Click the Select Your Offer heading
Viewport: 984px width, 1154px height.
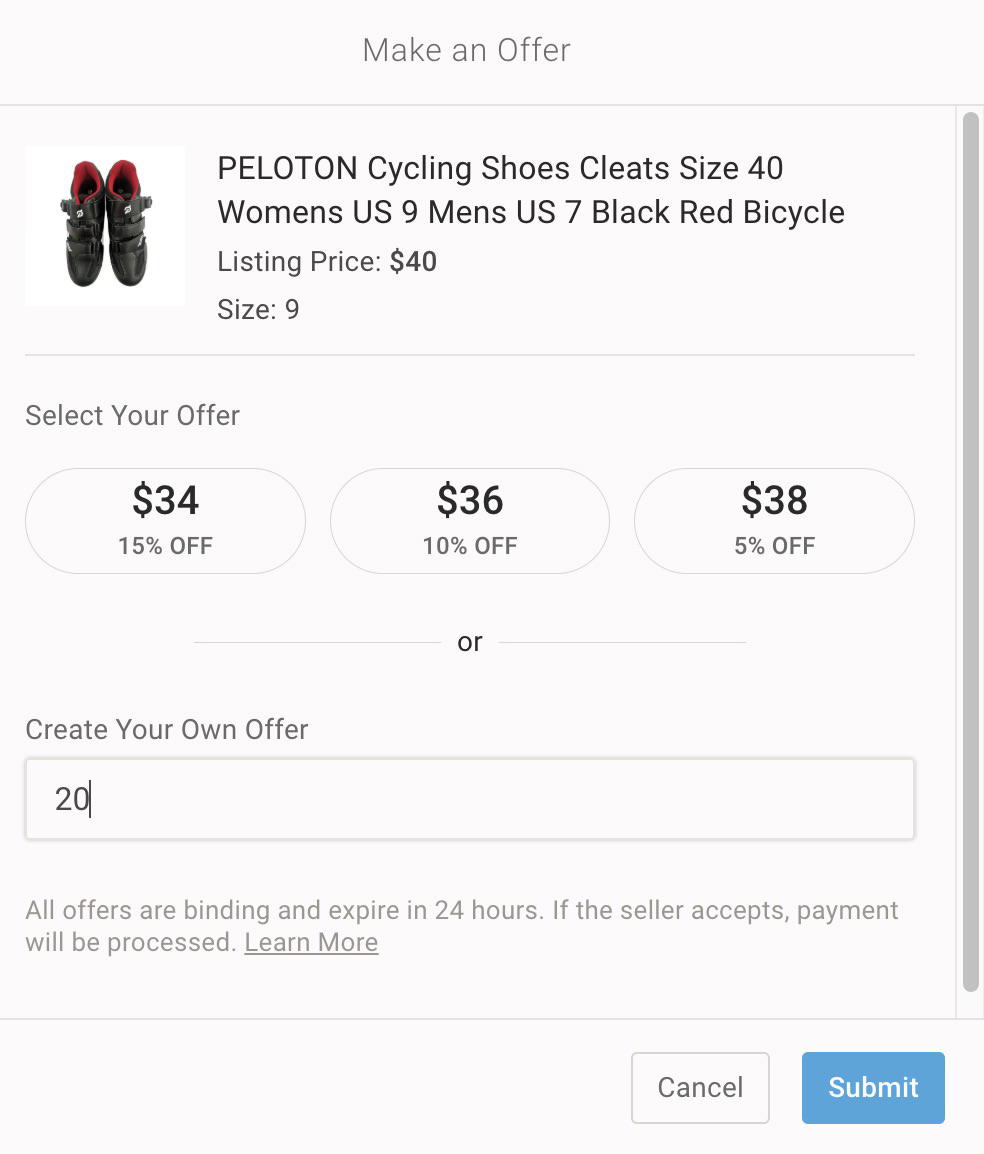(131, 415)
